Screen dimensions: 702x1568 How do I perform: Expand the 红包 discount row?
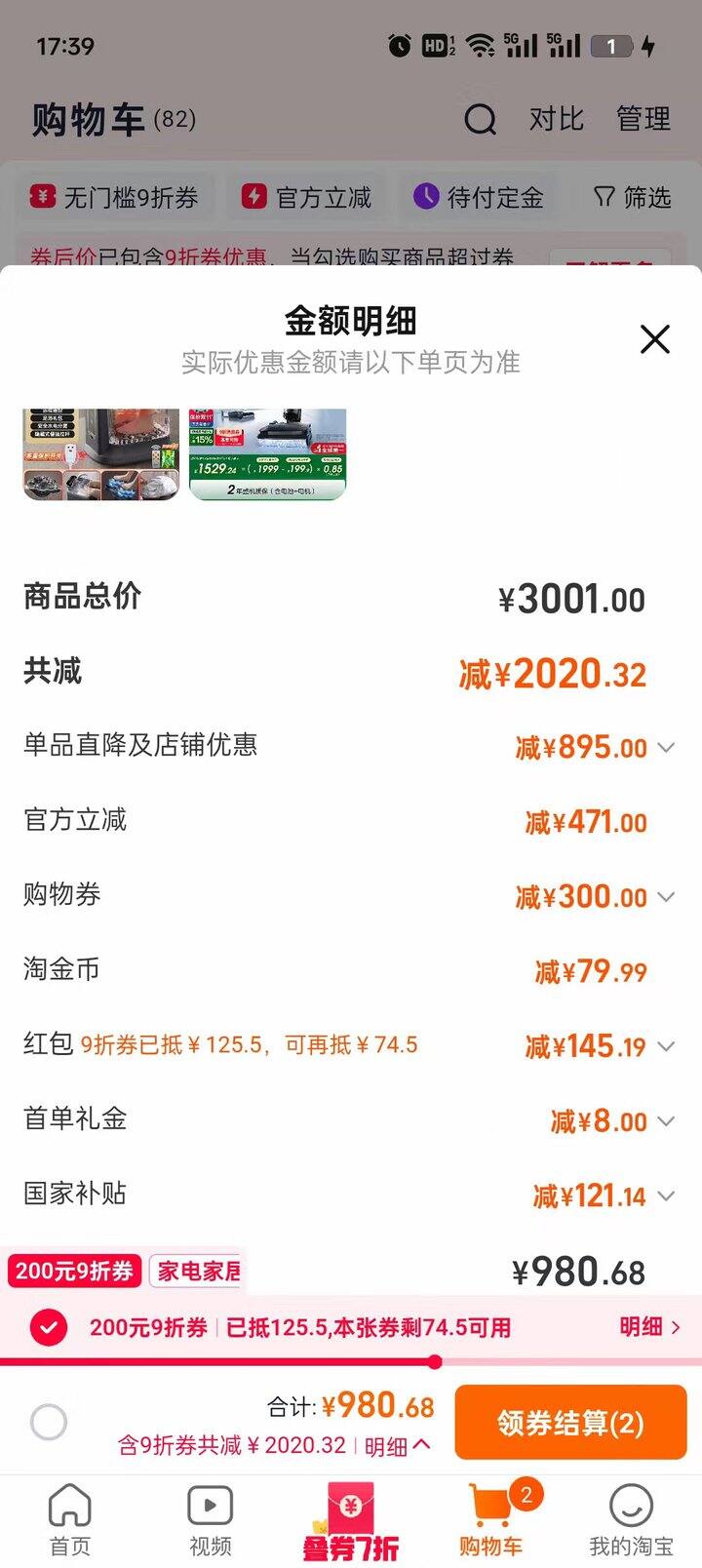666,1046
